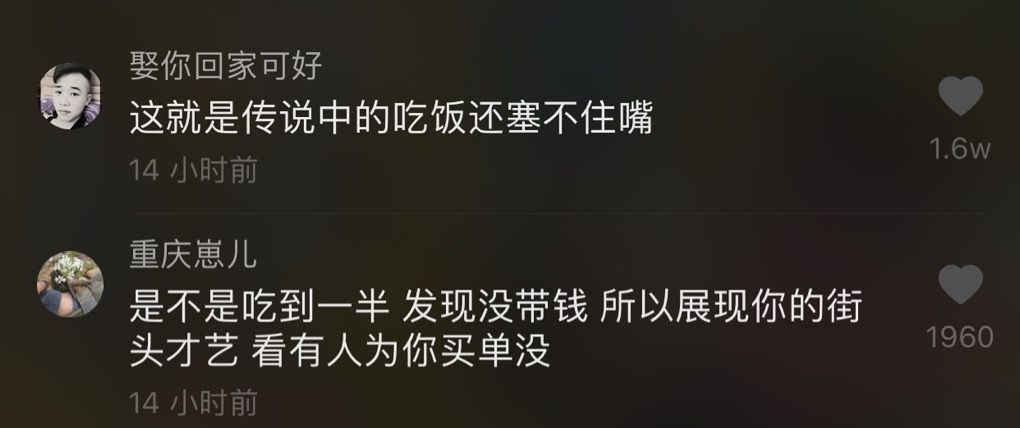Tap the username 重庆崽儿

(x=192, y=255)
